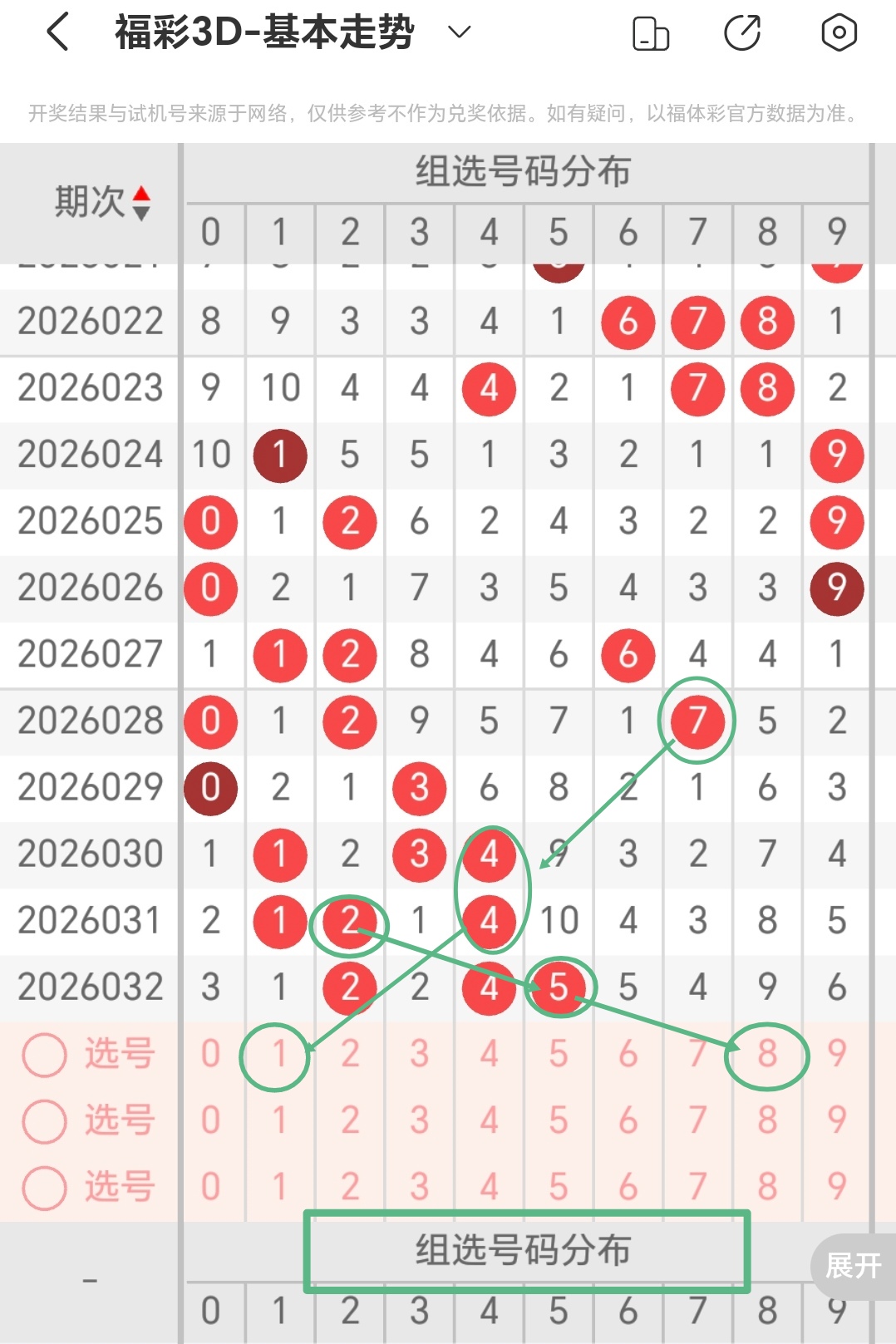Select the second 选号 radio circle
Viewport: 896px width, 1344px height.
point(45,1120)
